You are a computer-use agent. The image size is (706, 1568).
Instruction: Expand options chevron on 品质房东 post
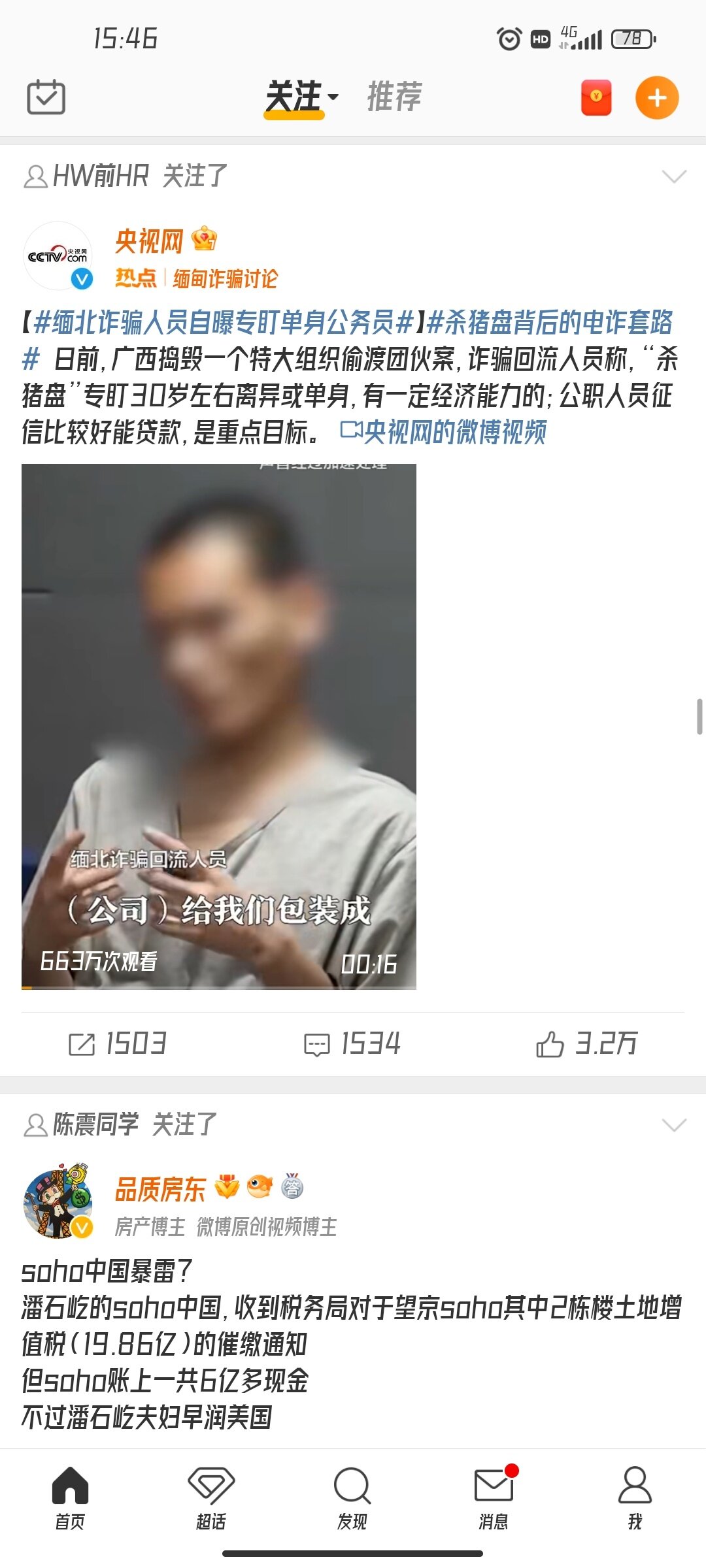(x=674, y=1125)
